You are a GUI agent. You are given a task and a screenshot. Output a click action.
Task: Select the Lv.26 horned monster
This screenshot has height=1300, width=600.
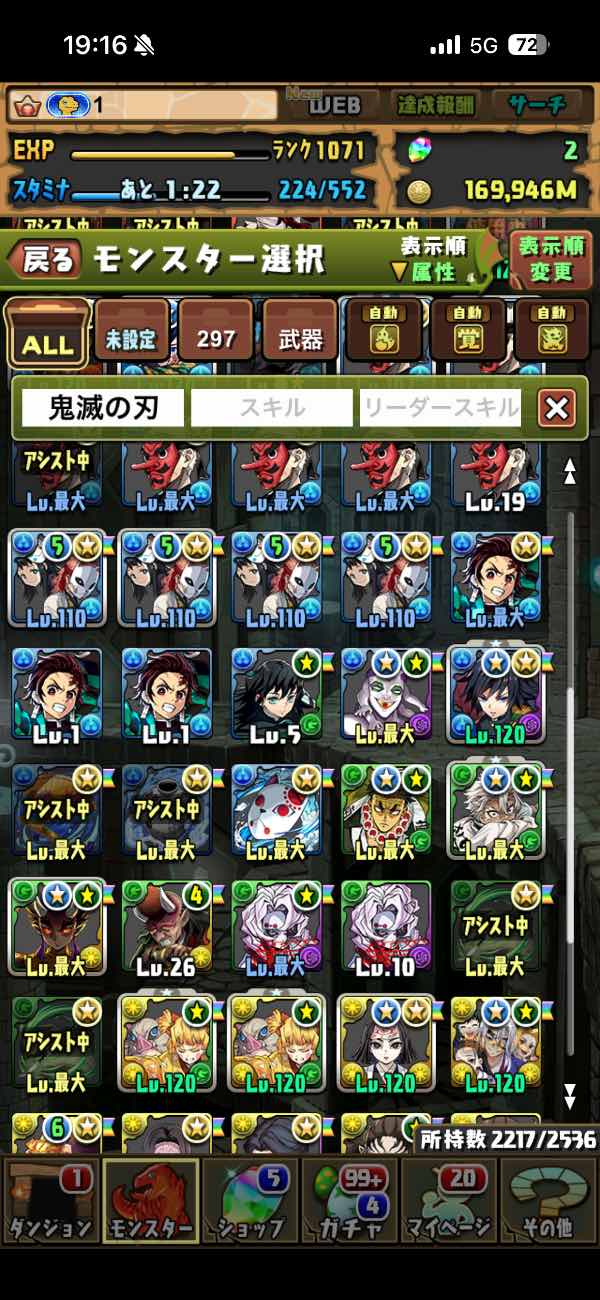[x=166, y=928]
